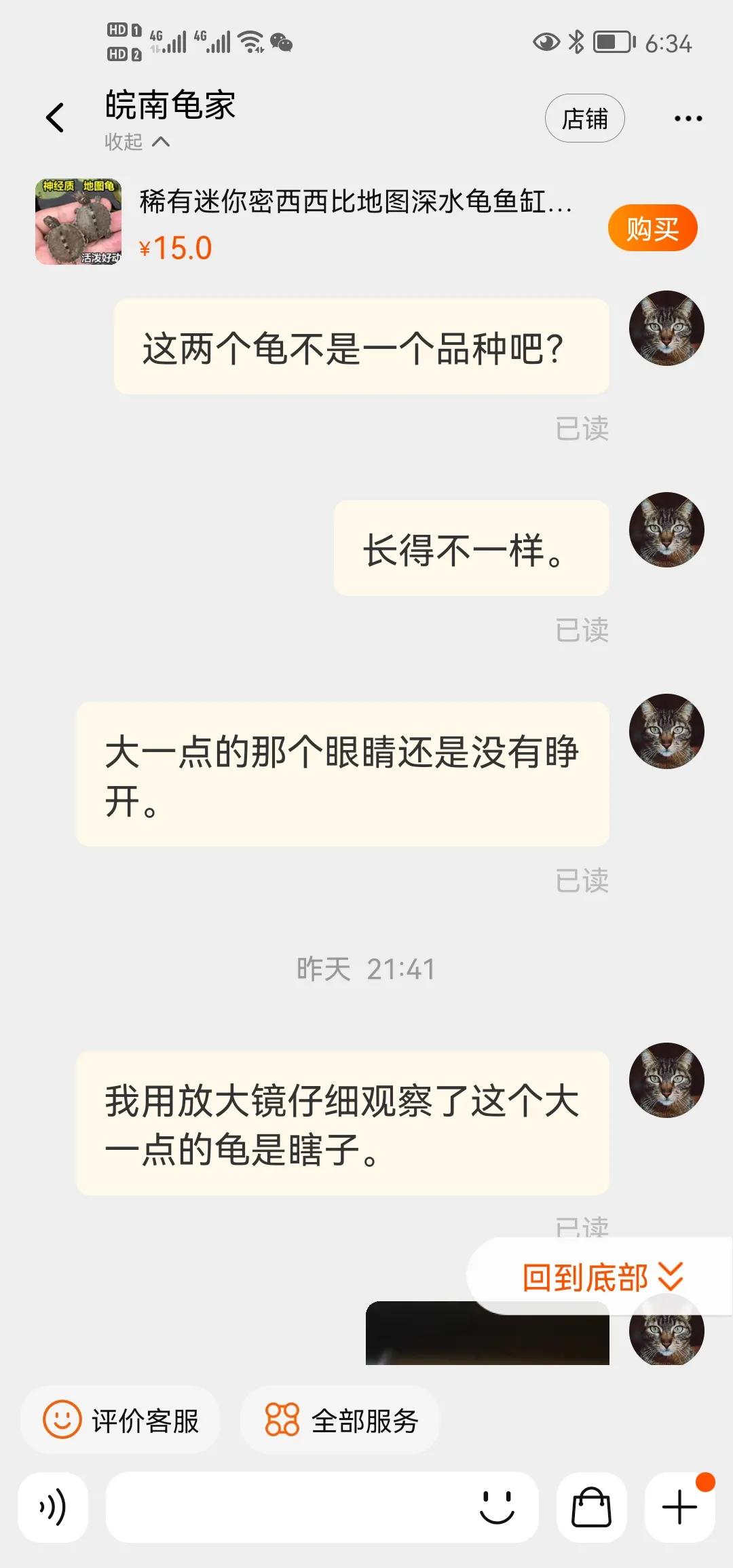Click the orange 购买 button on the product card
This screenshot has height=1568, width=733.
pos(652,229)
